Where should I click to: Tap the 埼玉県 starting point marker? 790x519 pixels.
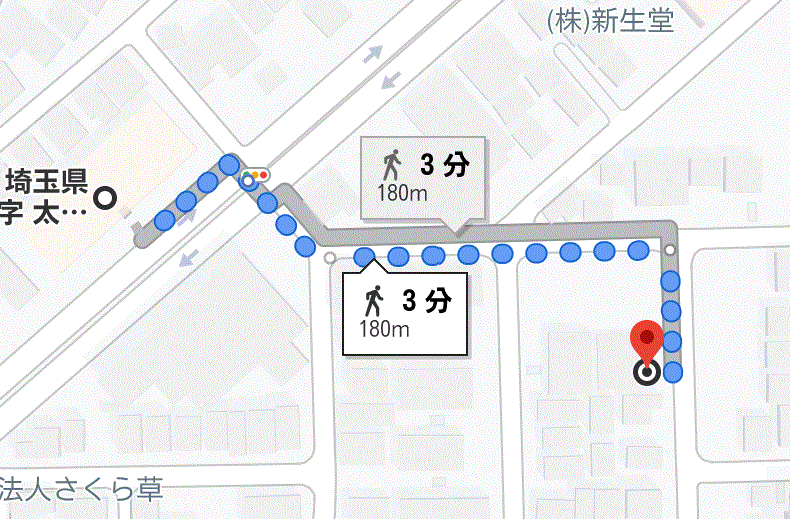(104, 198)
